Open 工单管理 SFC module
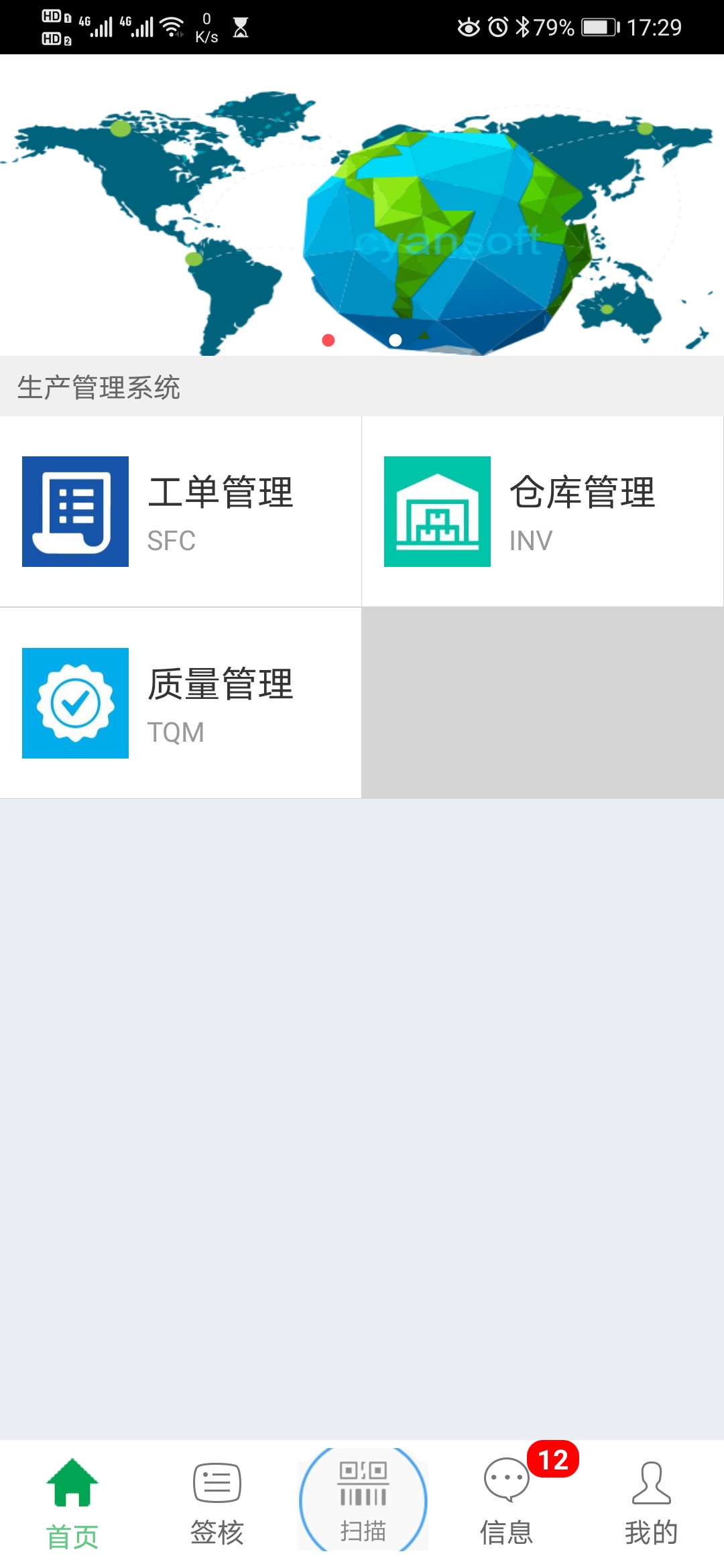 180,511
